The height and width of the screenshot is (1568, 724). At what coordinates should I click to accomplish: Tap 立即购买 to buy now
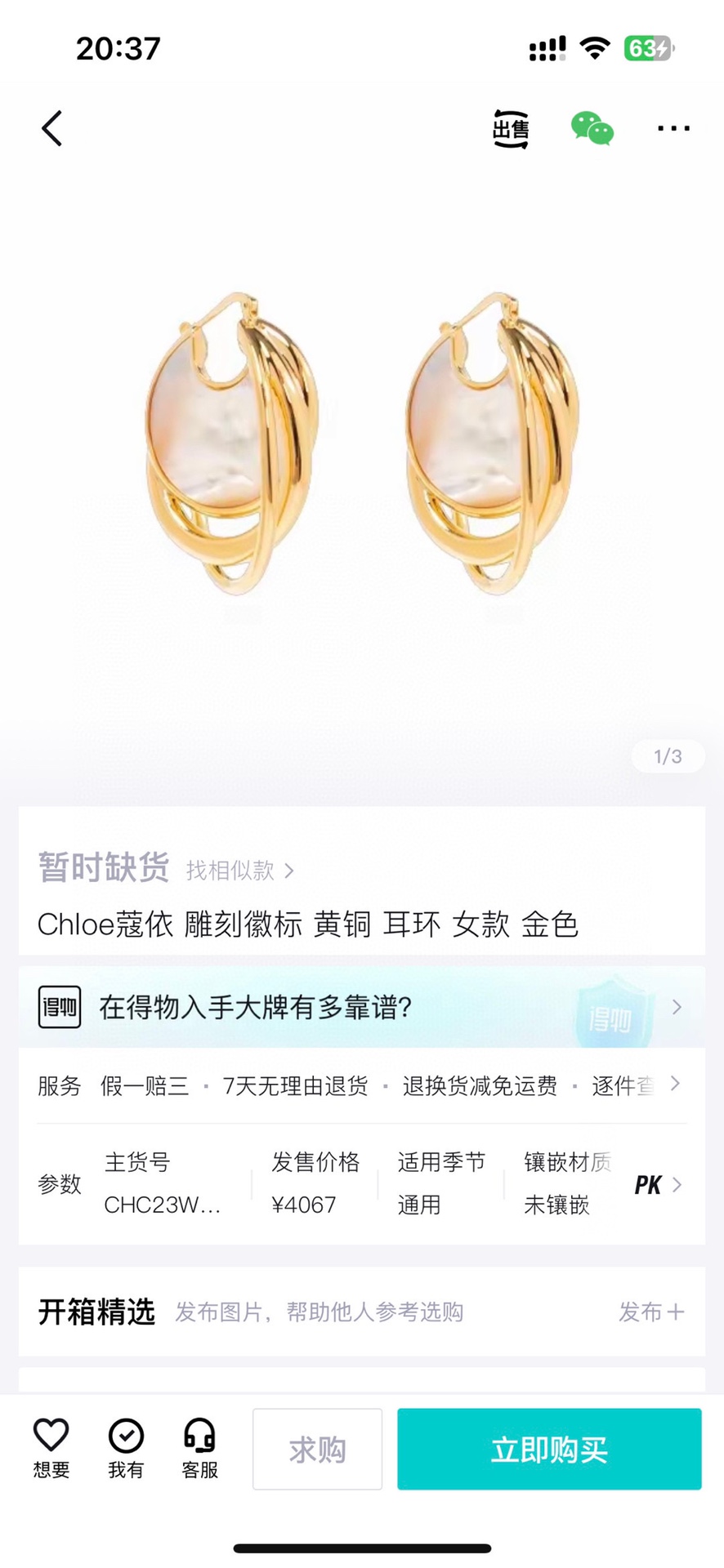pyautogui.click(x=549, y=1449)
